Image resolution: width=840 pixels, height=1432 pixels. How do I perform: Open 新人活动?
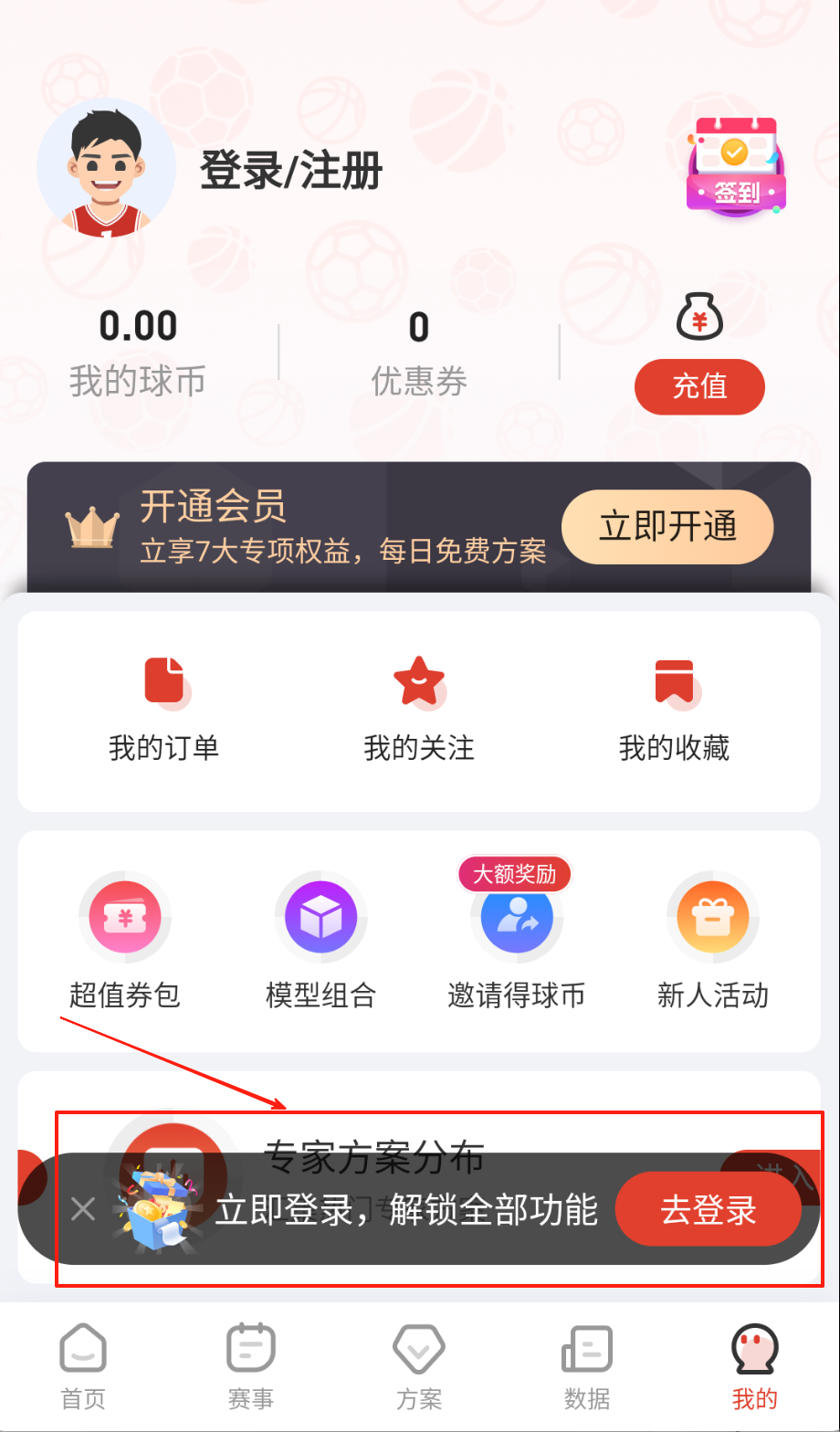pos(712,941)
